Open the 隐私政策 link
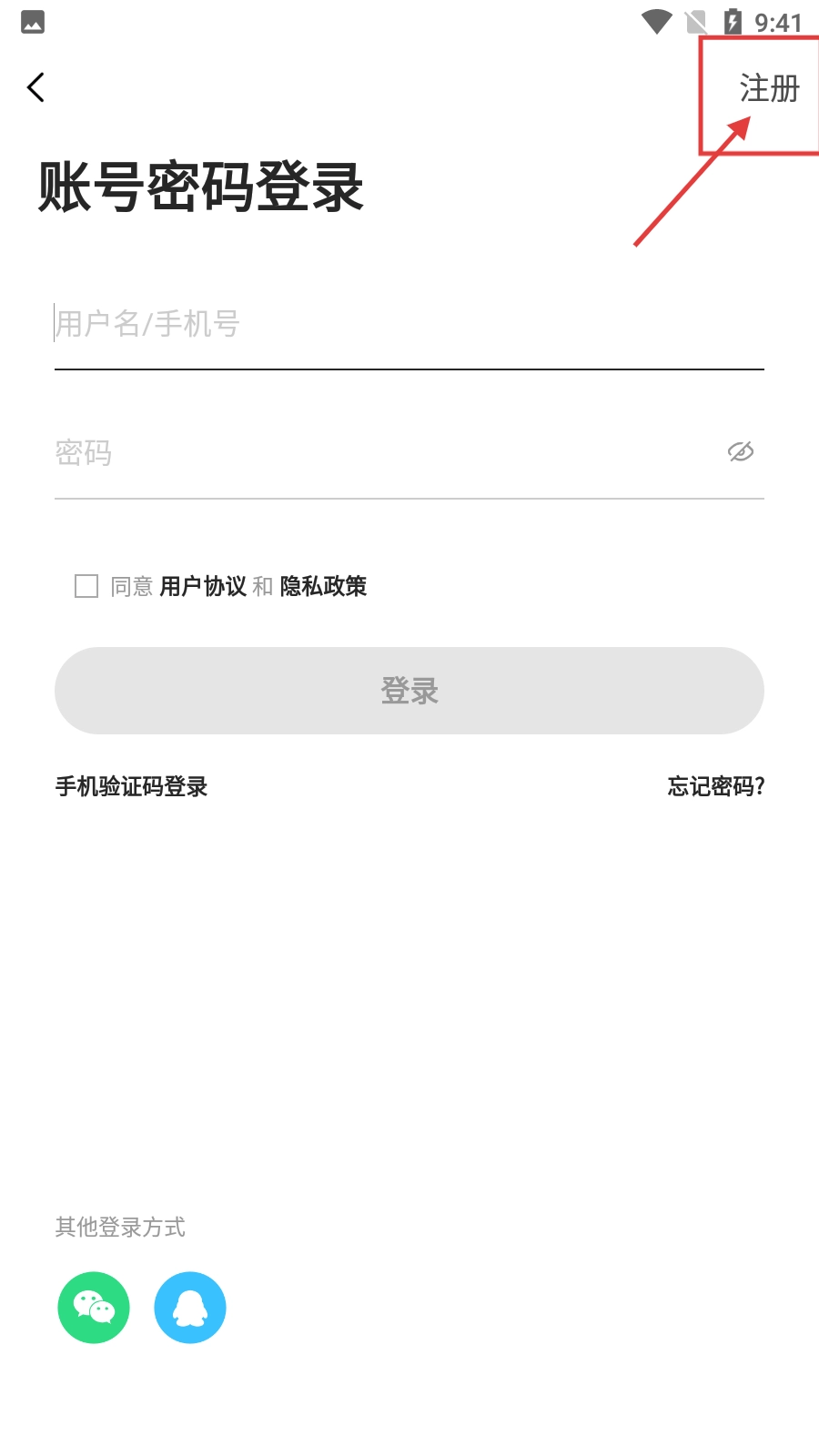 (323, 586)
